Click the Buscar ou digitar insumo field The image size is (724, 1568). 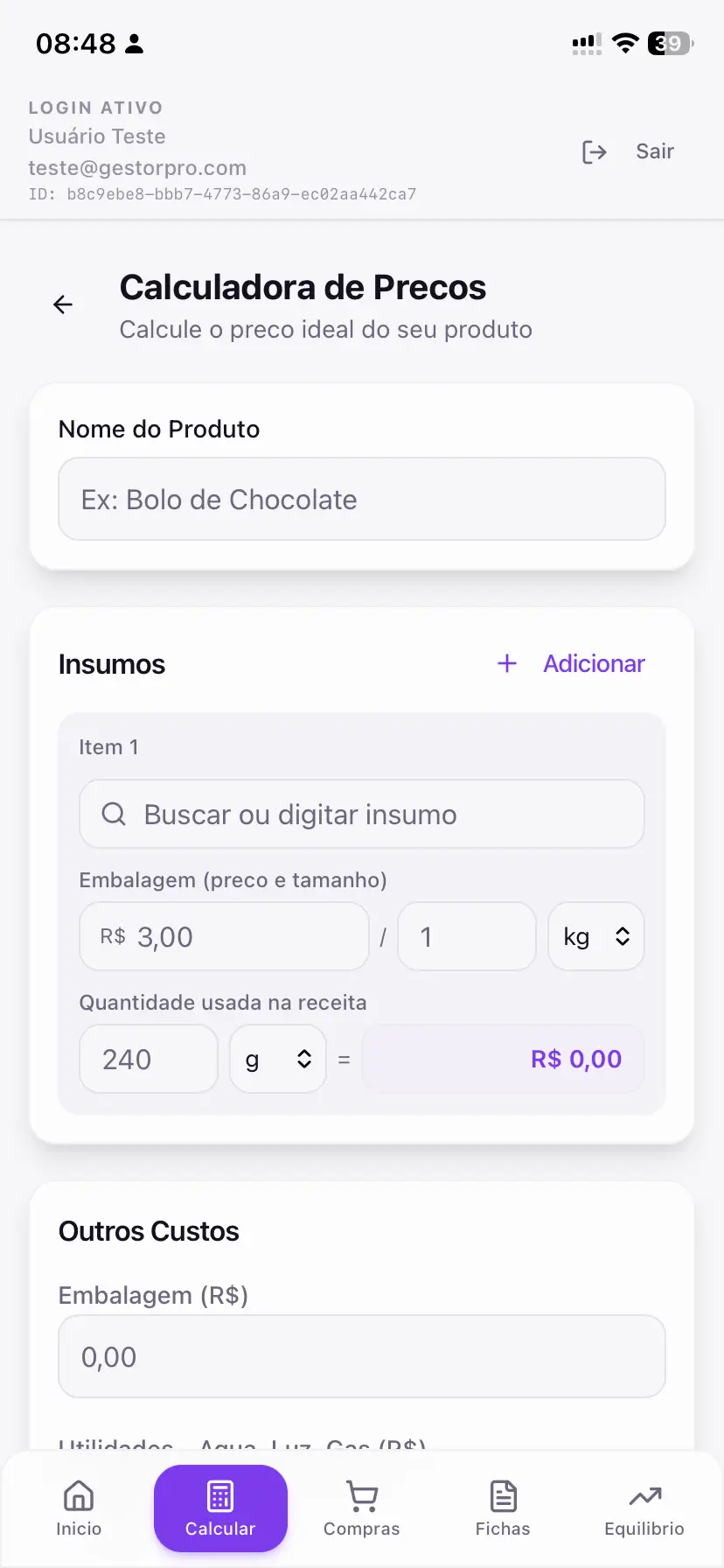point(362,814)
